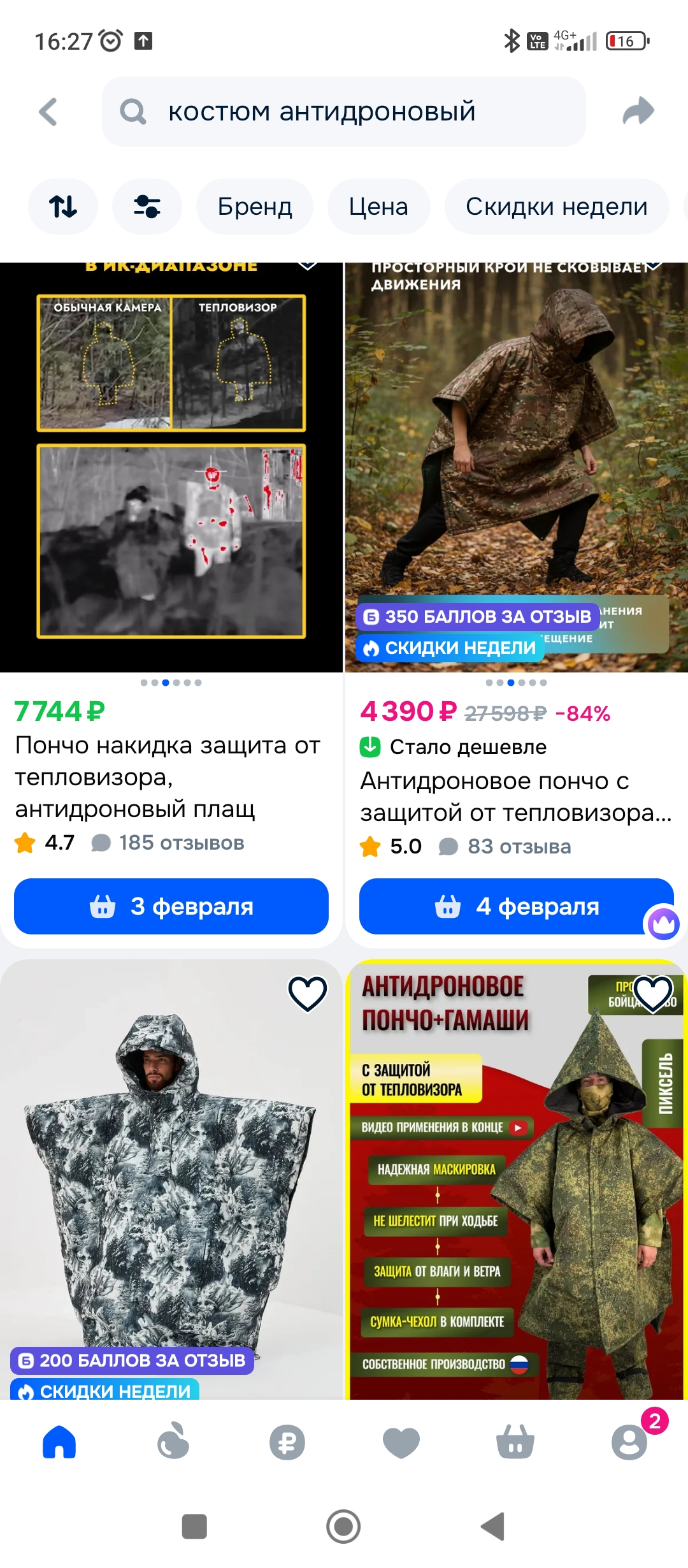Open the sorting options
The height and width of the screenshot is (1568, 688).
point(63,207)
